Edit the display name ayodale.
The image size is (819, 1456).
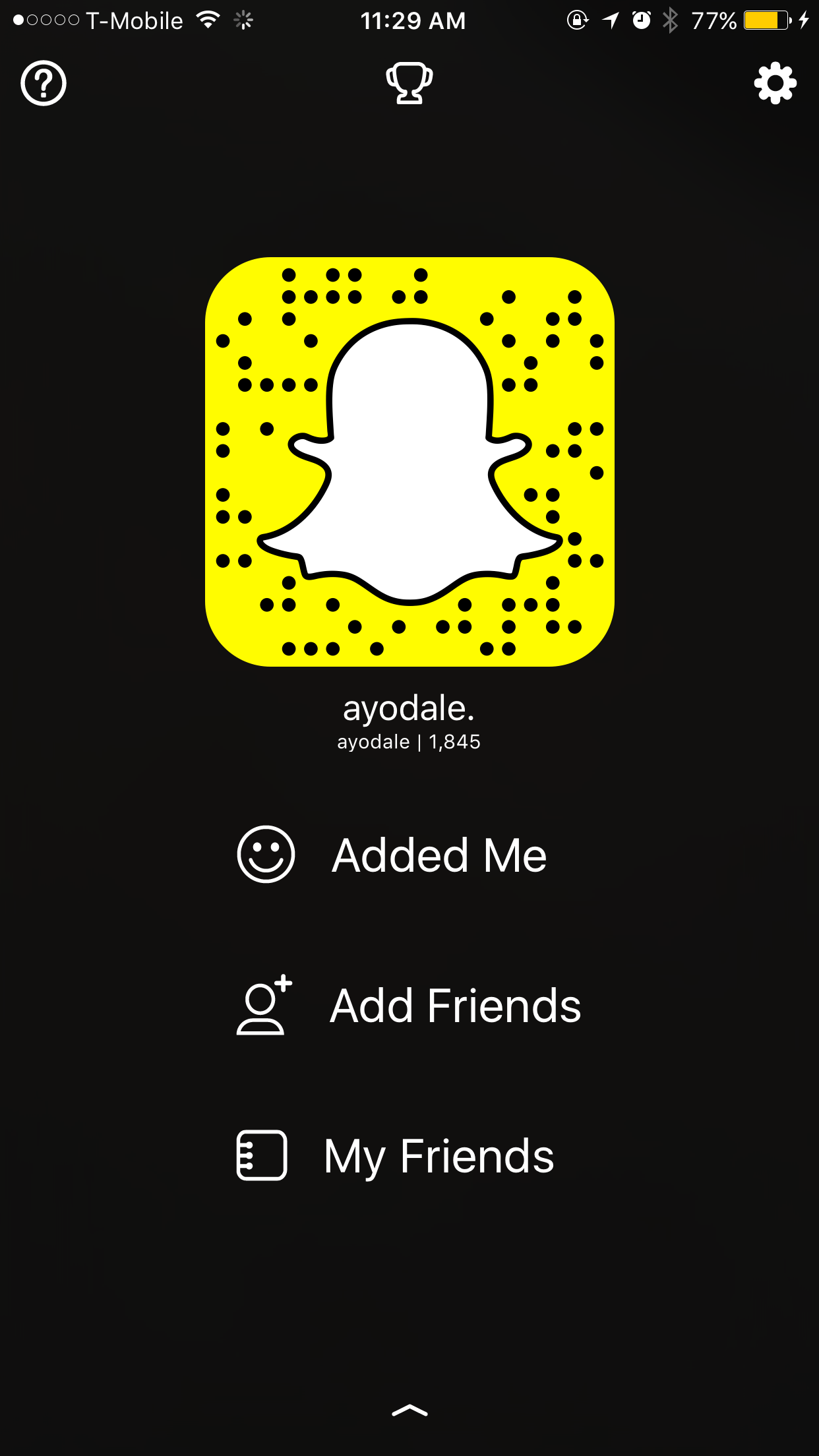(409, 709)
